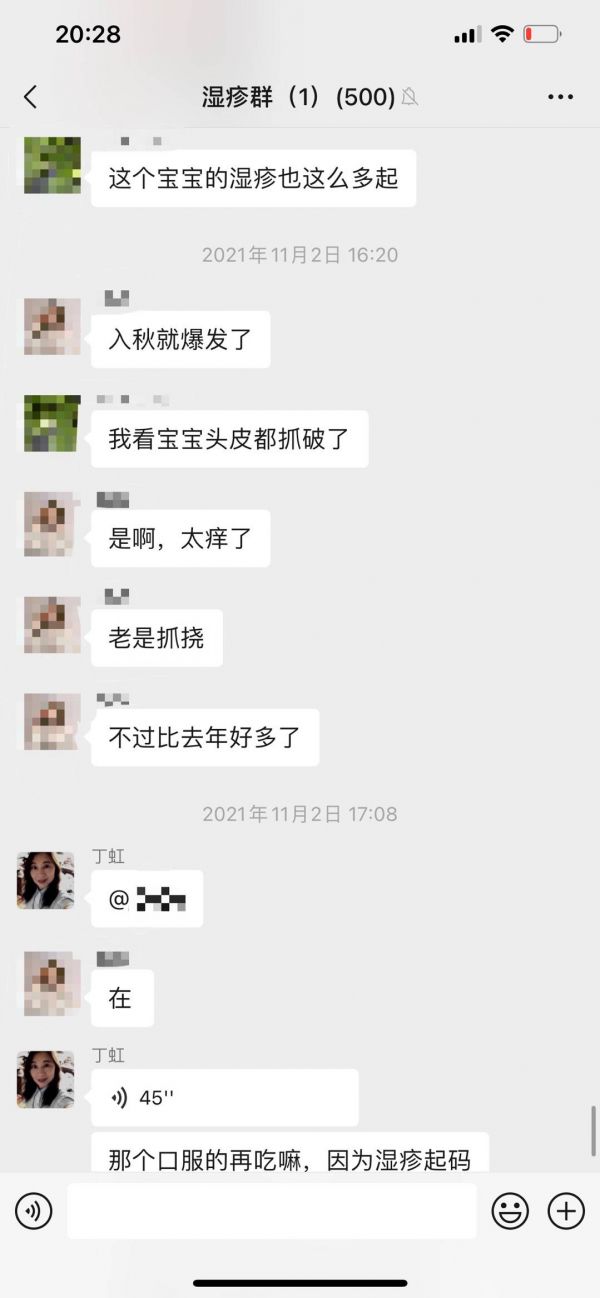View the avatar next to 入秋就爆发了

(52, 326)
